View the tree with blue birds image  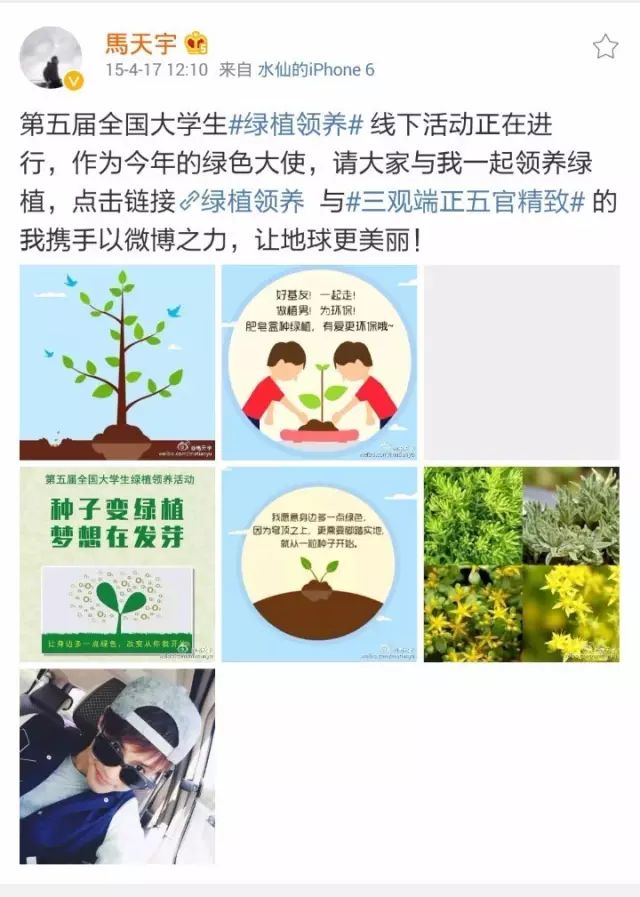tap(117, 362)
